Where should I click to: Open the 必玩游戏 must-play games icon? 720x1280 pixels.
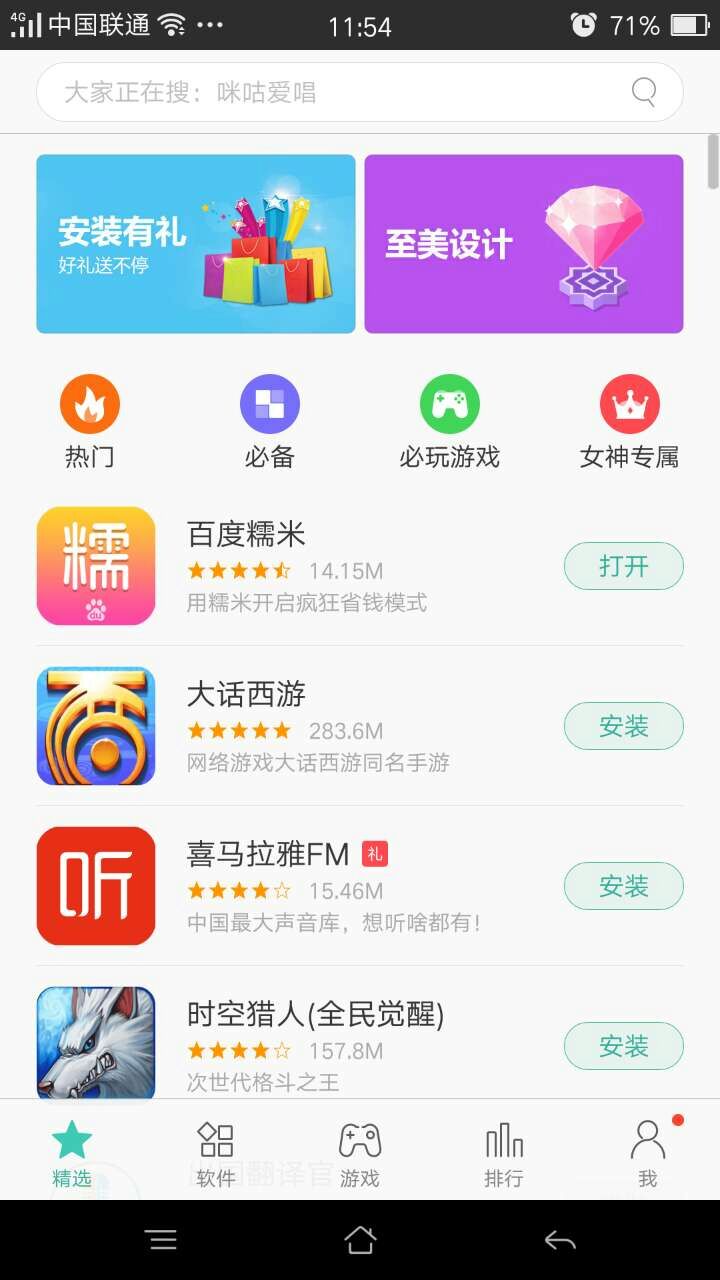[x=448, y=402]
